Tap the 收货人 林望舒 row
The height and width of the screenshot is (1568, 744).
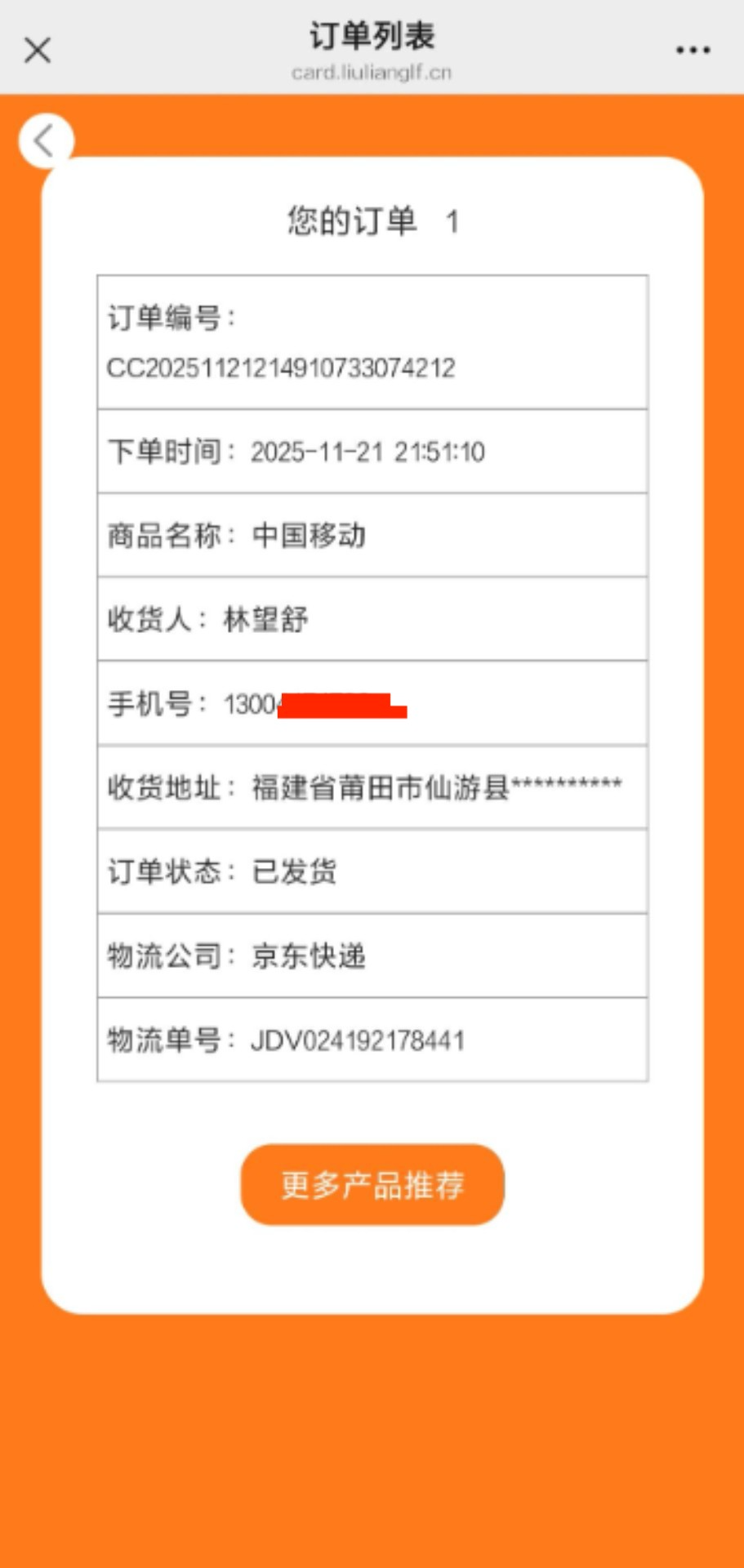coord(372,619)
